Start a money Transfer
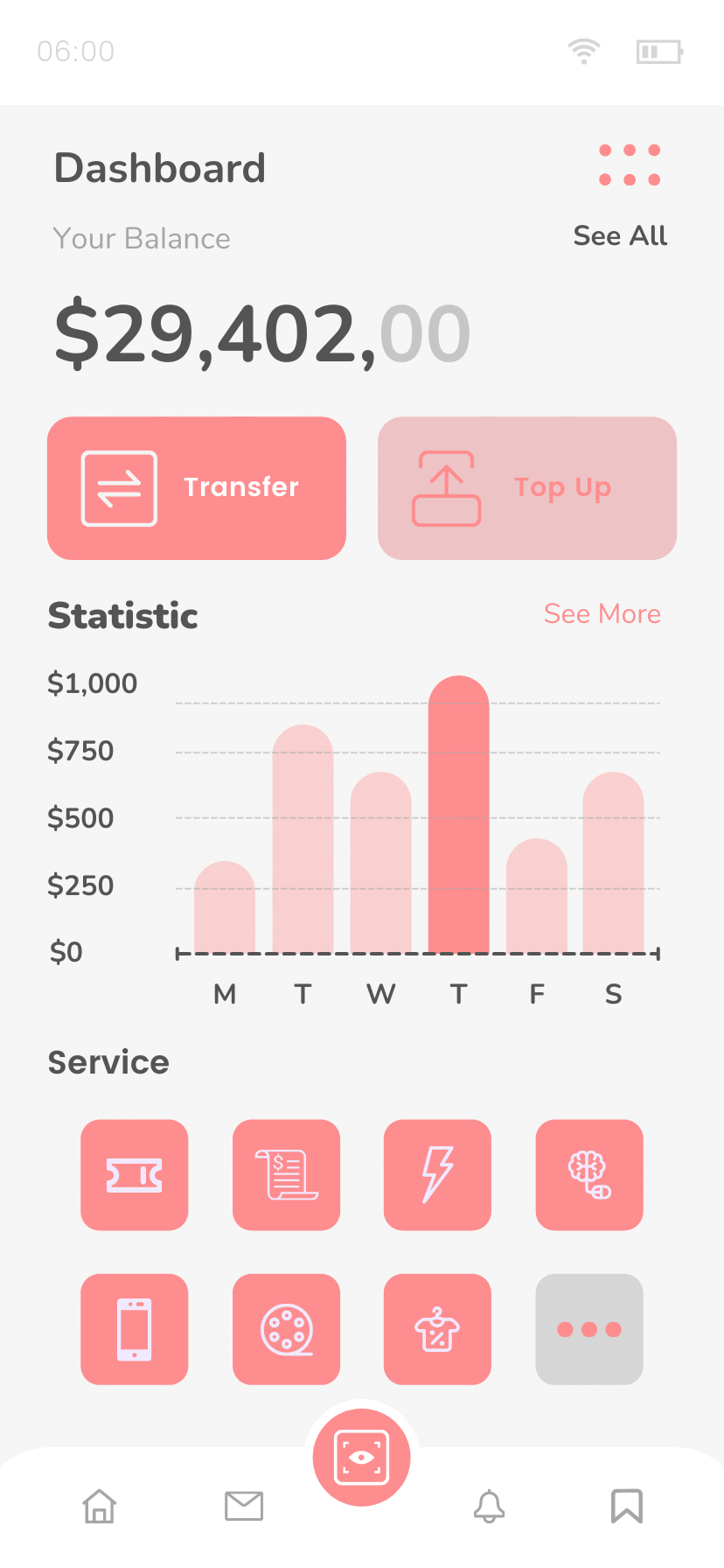The width and height of the screenshot is (724, 1568). click(197, 488)
